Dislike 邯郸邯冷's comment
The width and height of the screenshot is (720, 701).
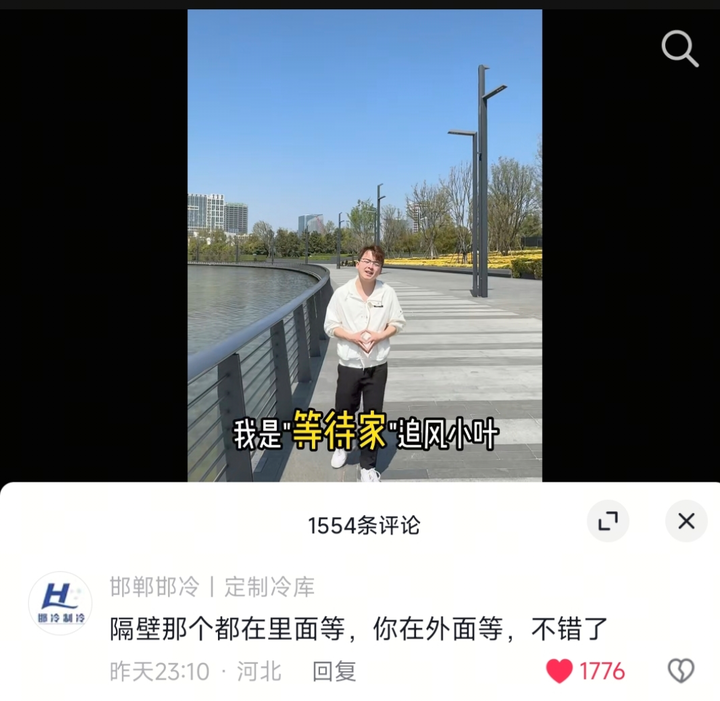[681, 671]
